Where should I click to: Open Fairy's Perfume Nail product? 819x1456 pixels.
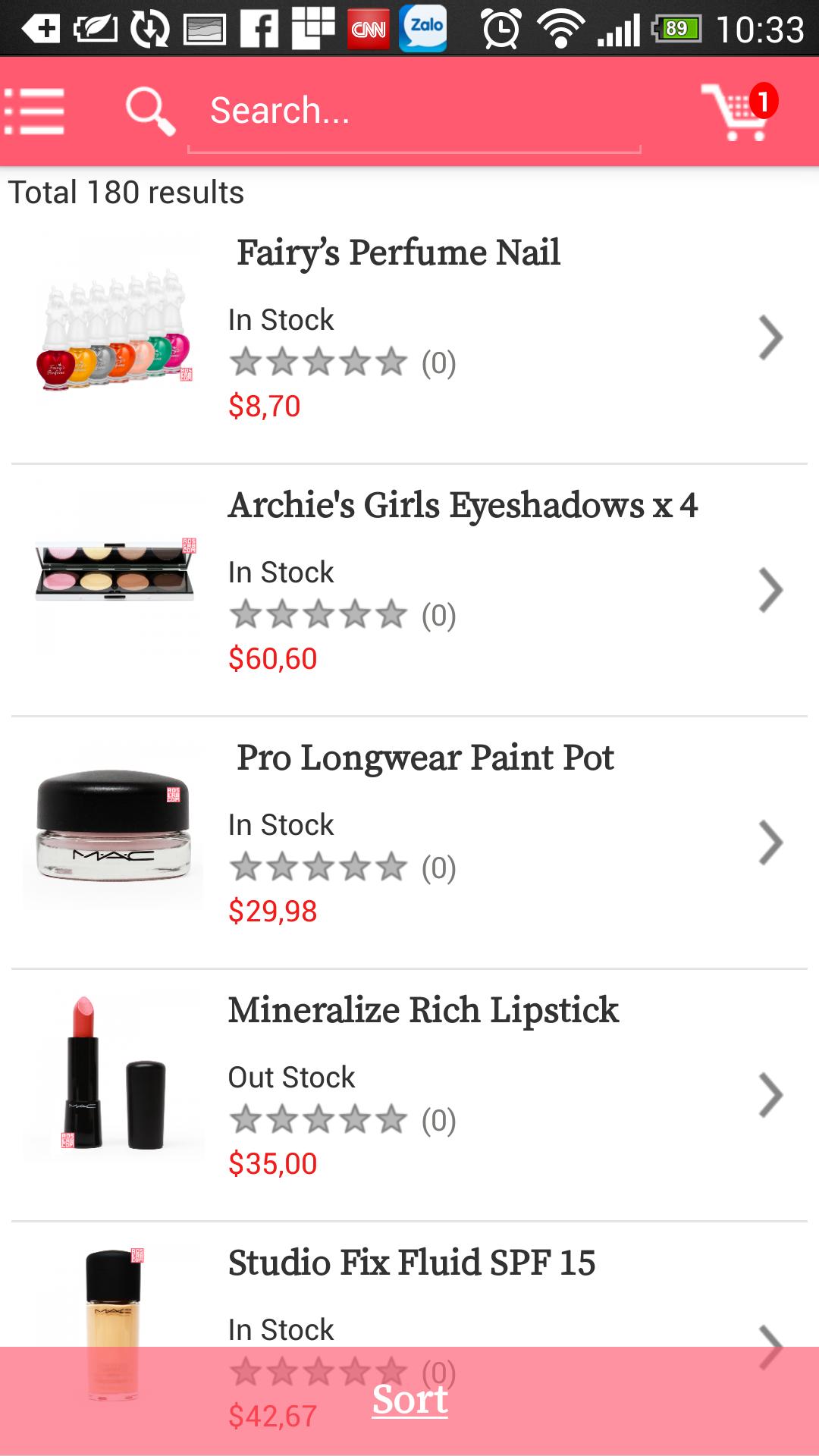click(x=398, y=254)
